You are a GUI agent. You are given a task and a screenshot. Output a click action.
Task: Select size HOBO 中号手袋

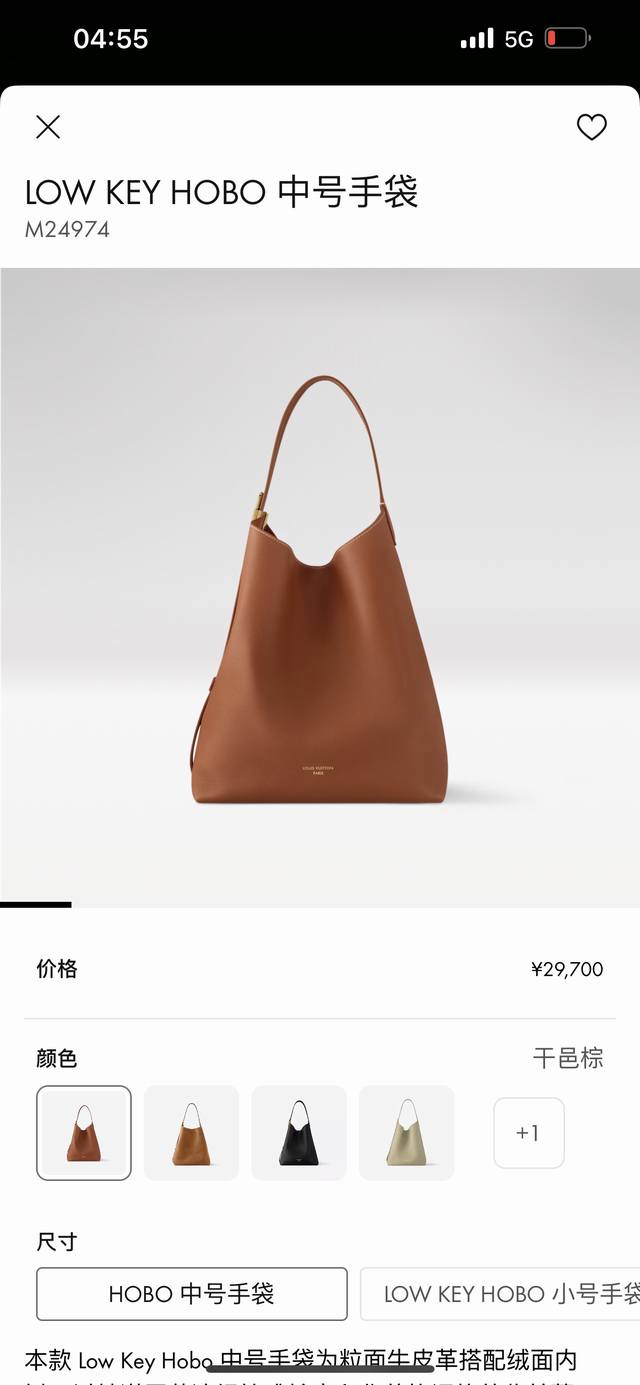[x=192, y=1294]
